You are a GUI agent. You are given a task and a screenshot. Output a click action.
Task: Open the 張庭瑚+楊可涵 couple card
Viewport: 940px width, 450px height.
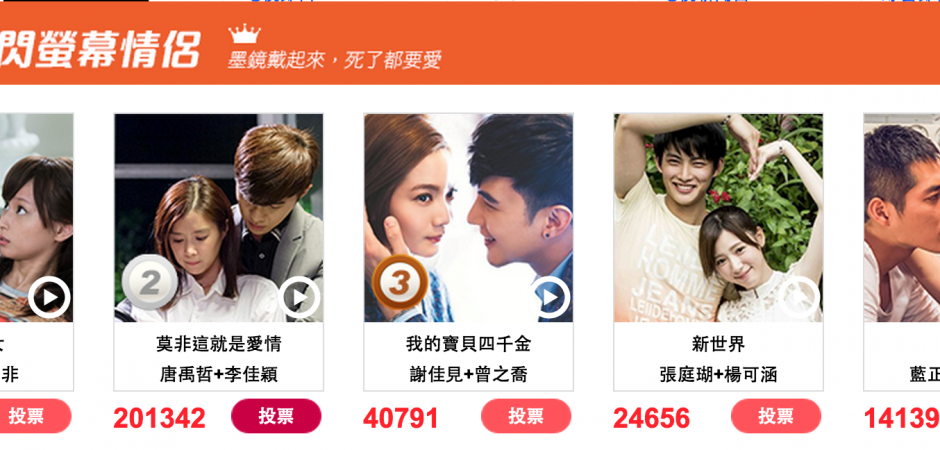click(718, 375)
